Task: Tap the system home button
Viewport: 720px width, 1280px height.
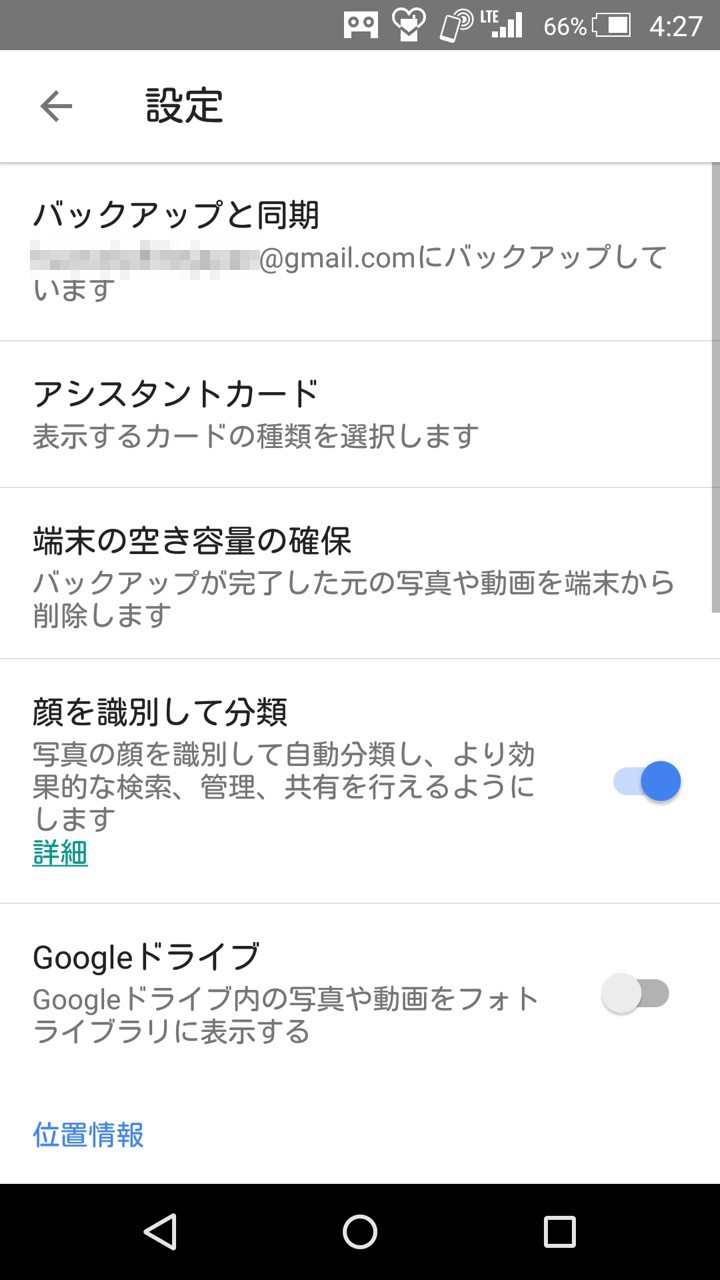Action: [360, 1232]
